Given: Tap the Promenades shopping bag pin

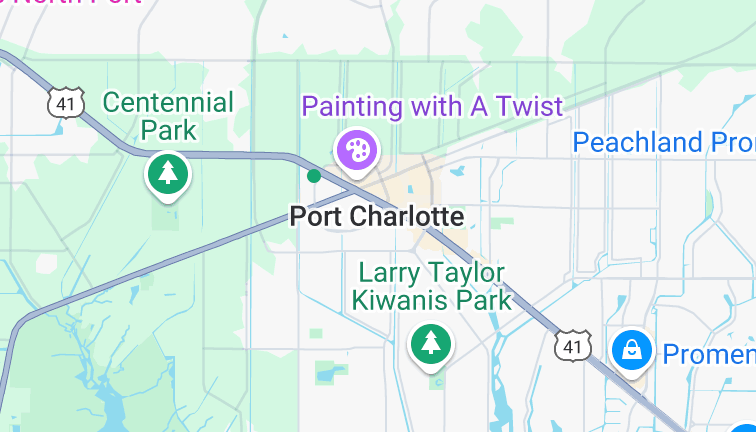Looking at the screenshot, I should pyautogui.click(x=632, y=351).
